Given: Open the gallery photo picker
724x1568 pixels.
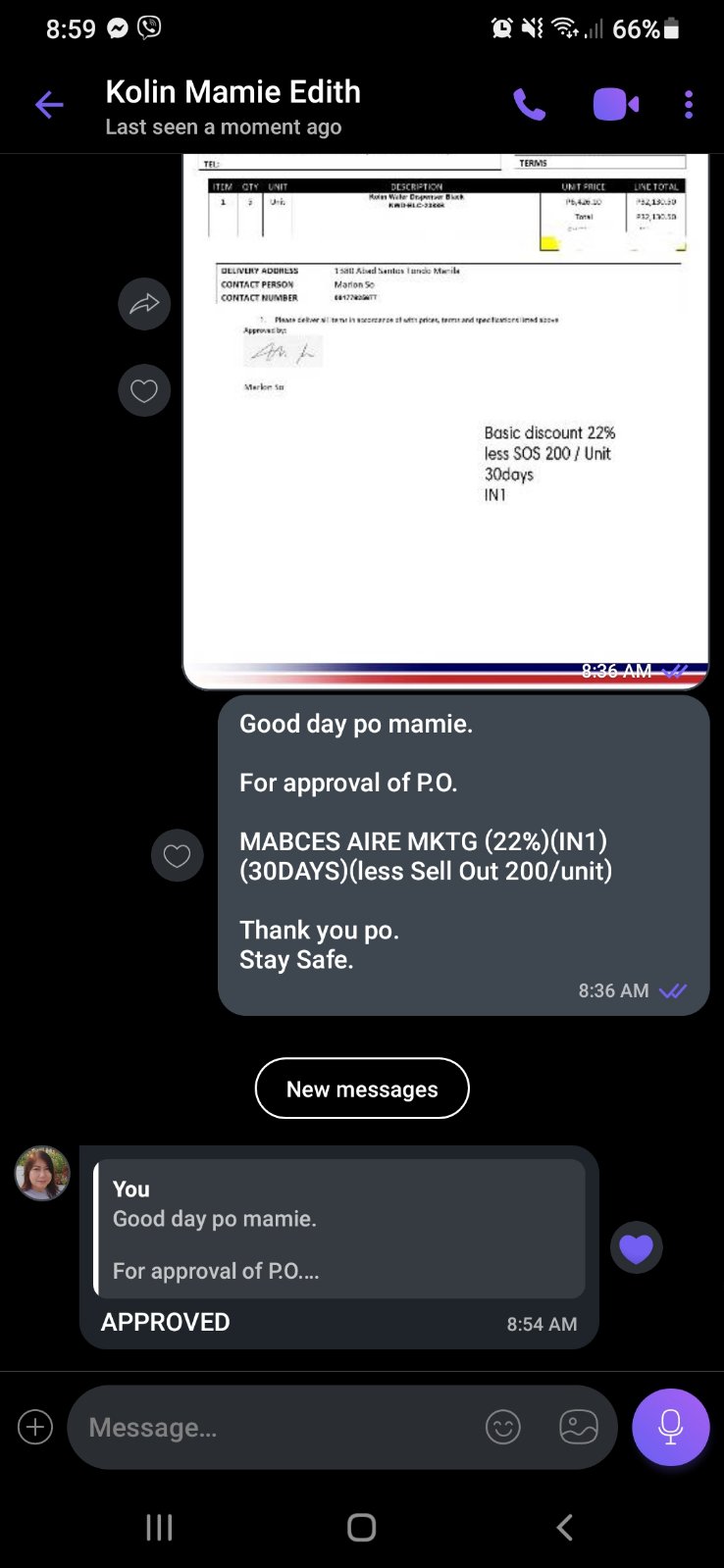Looking at the screenshot, I should (x=578, y=1427).
